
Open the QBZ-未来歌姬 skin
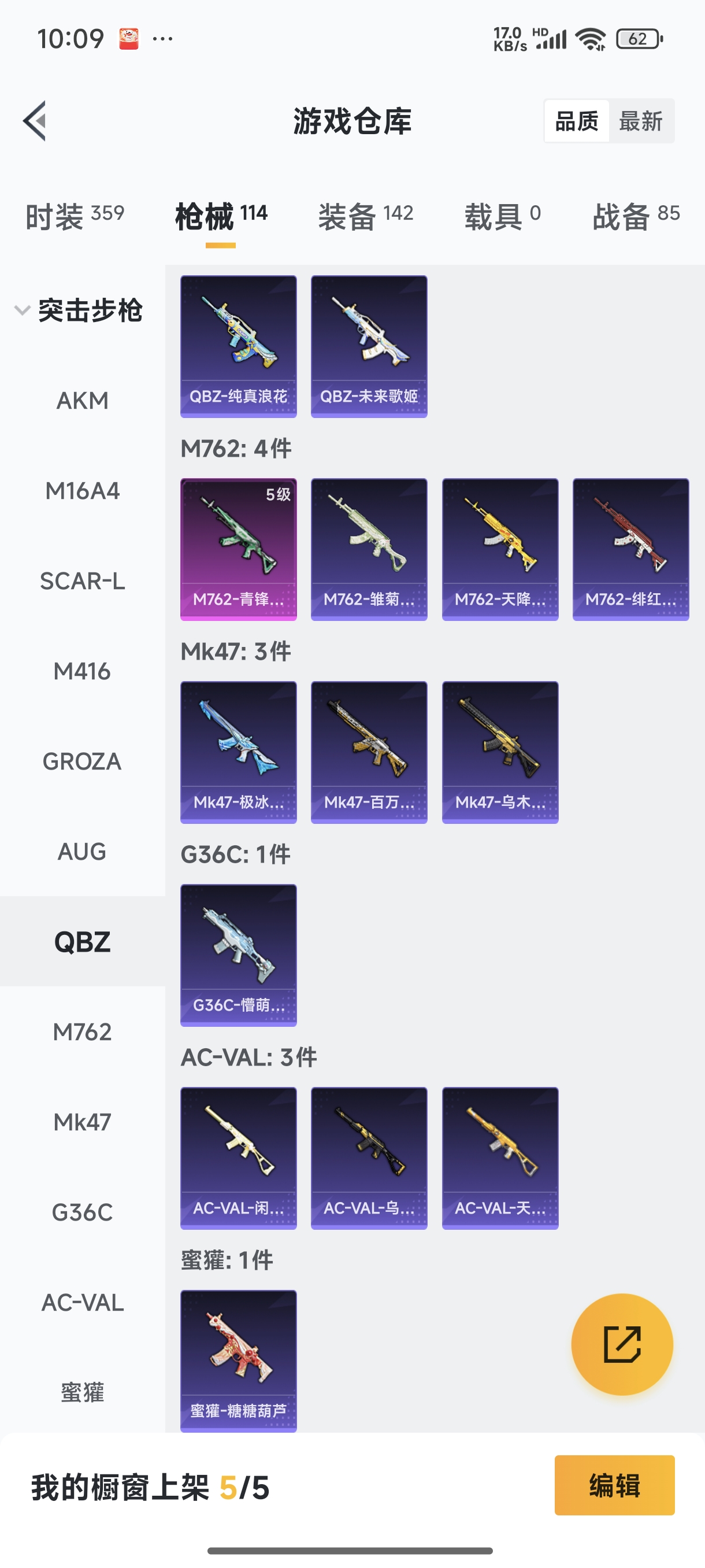point(369,346)
